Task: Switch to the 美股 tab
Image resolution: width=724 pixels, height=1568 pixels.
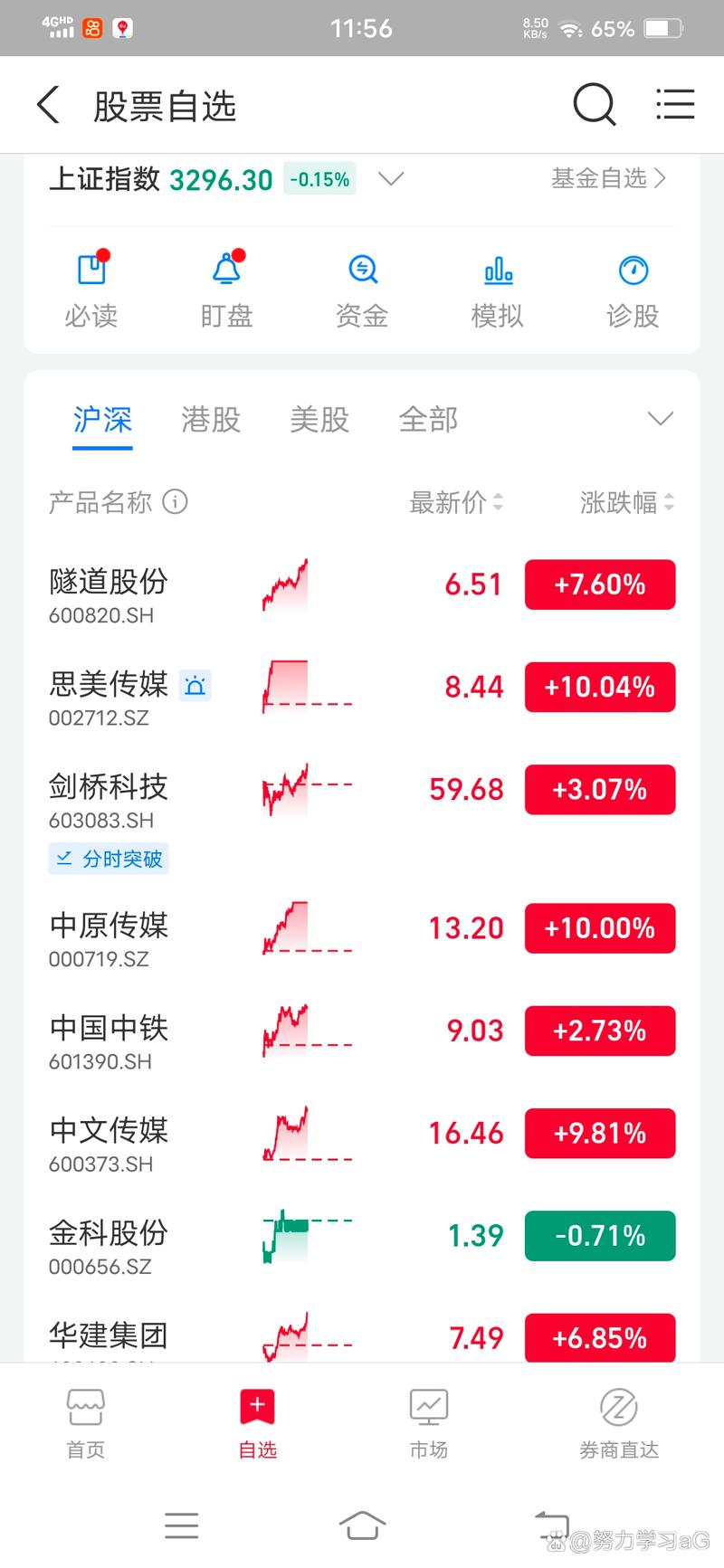Action: coord(318,420)
